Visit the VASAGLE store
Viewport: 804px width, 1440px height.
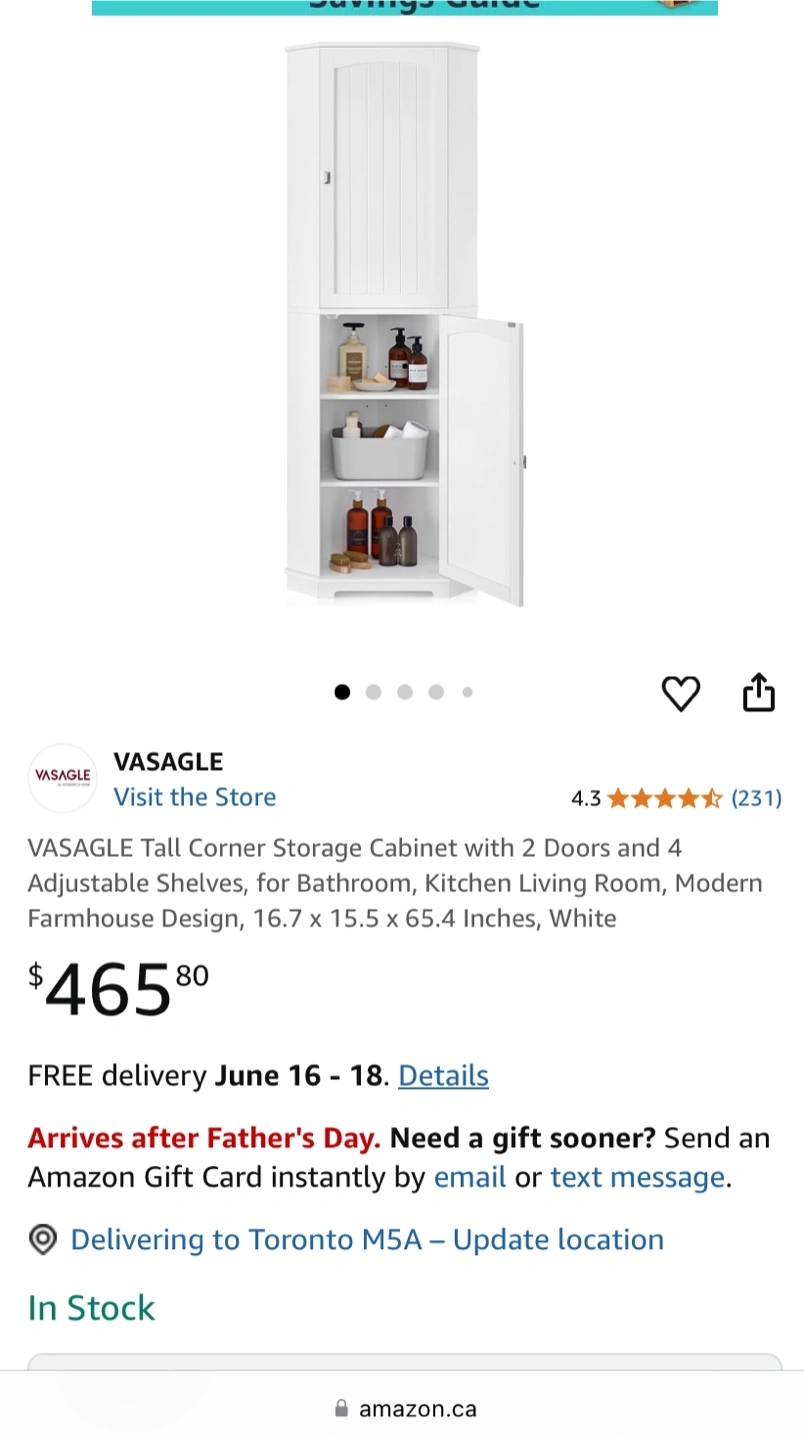(x=194, y=797)
